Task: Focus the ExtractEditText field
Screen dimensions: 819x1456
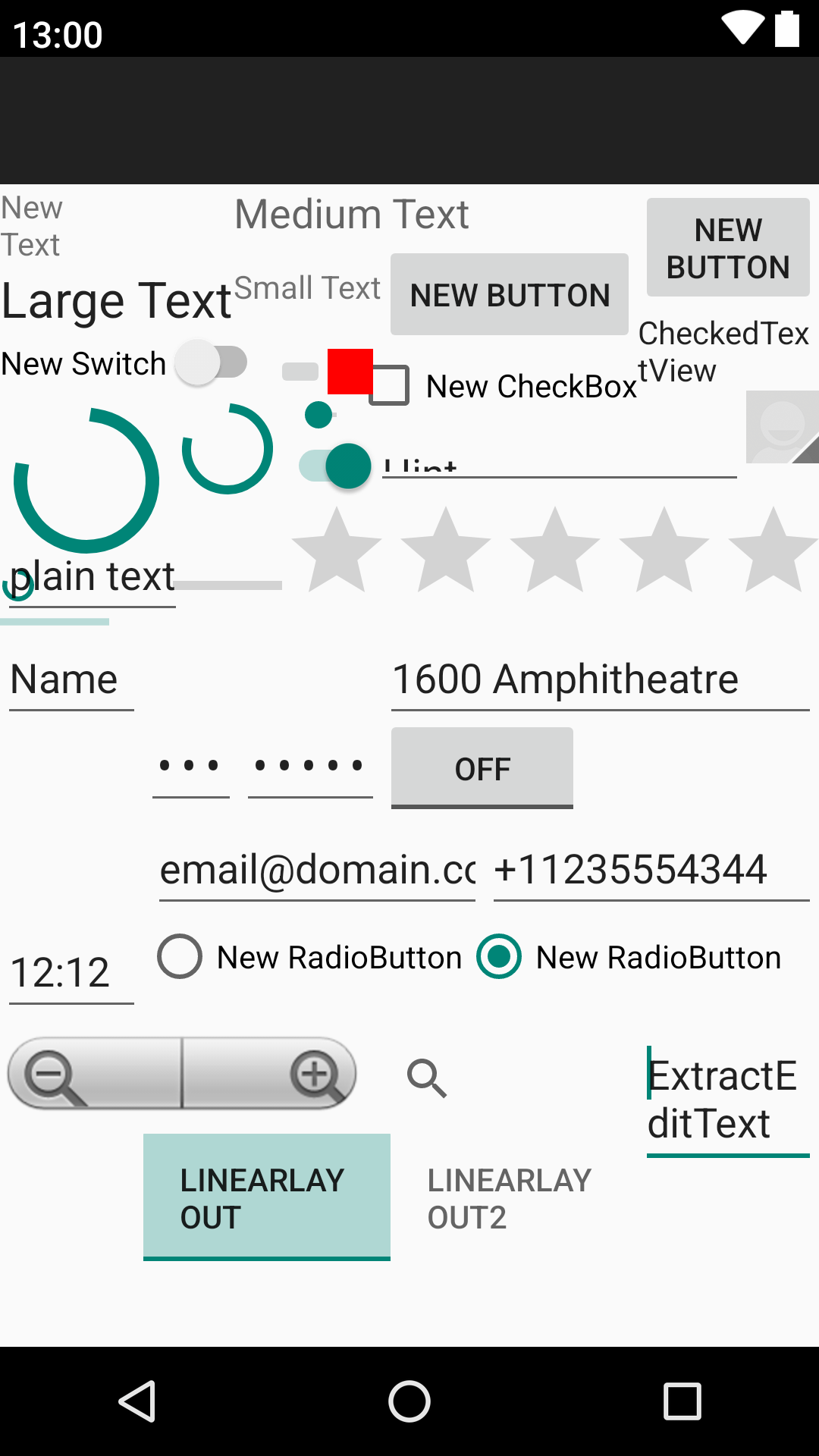Action: coord(726,1100)
